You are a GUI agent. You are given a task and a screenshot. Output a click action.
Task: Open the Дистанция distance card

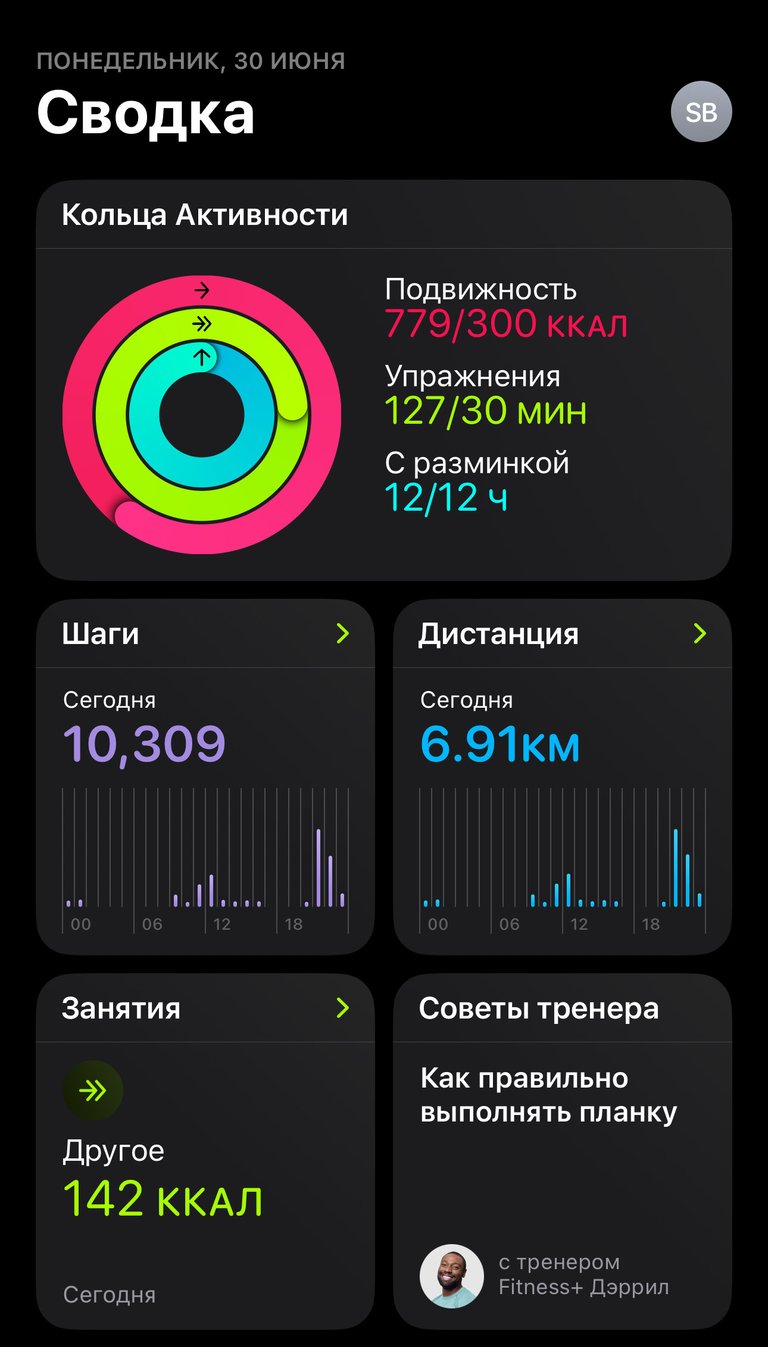click(x=562, y=777)
